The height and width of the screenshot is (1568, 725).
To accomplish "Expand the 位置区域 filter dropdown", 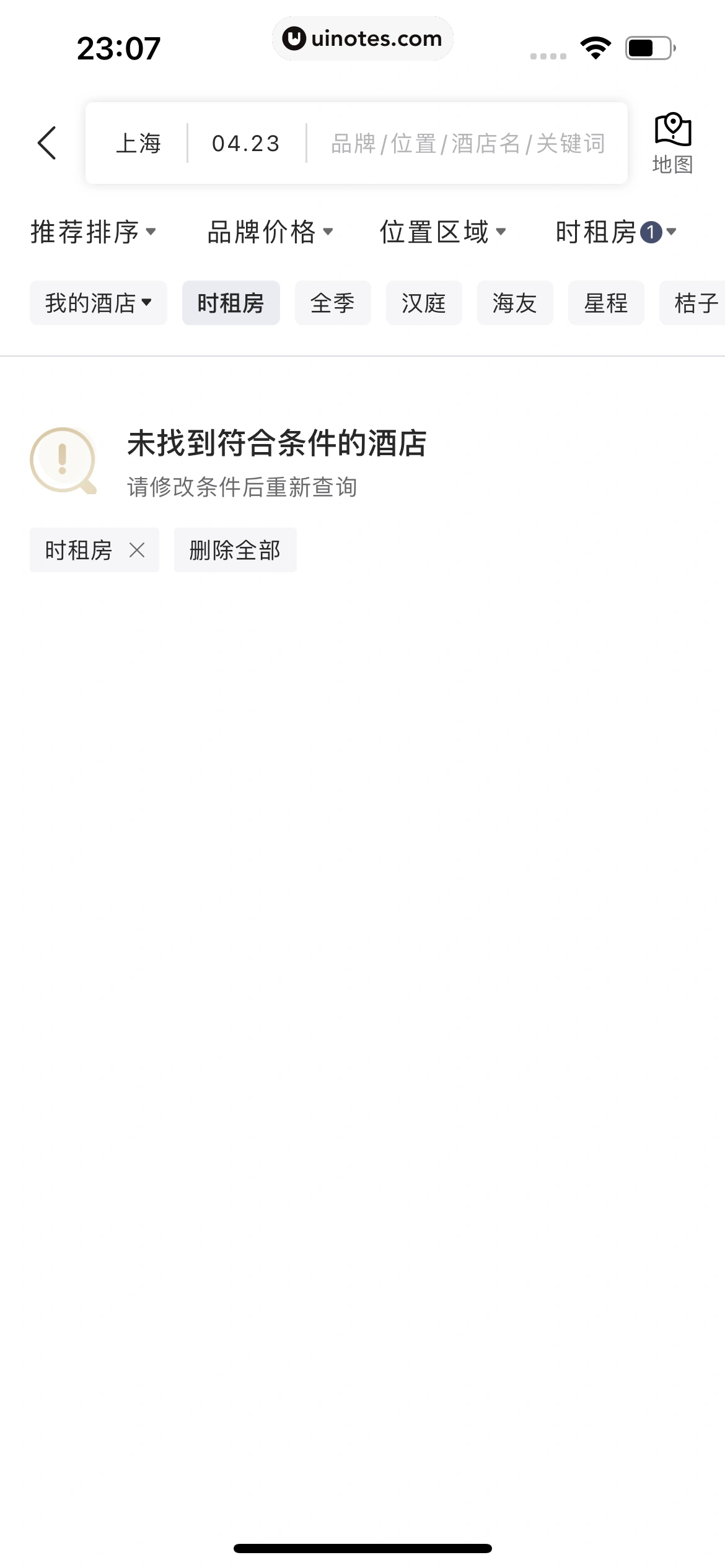I will [443, 232].
